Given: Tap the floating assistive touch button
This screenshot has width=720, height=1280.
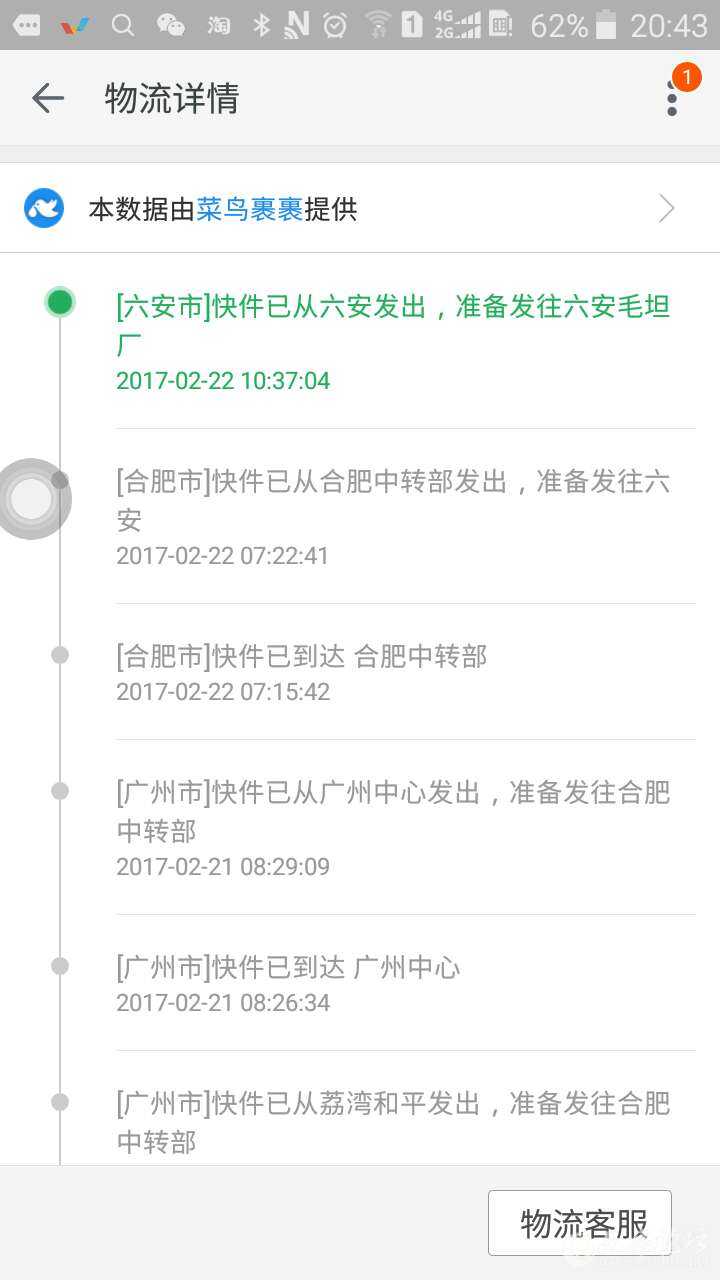Looking at the screenshot, I should 32,498.
